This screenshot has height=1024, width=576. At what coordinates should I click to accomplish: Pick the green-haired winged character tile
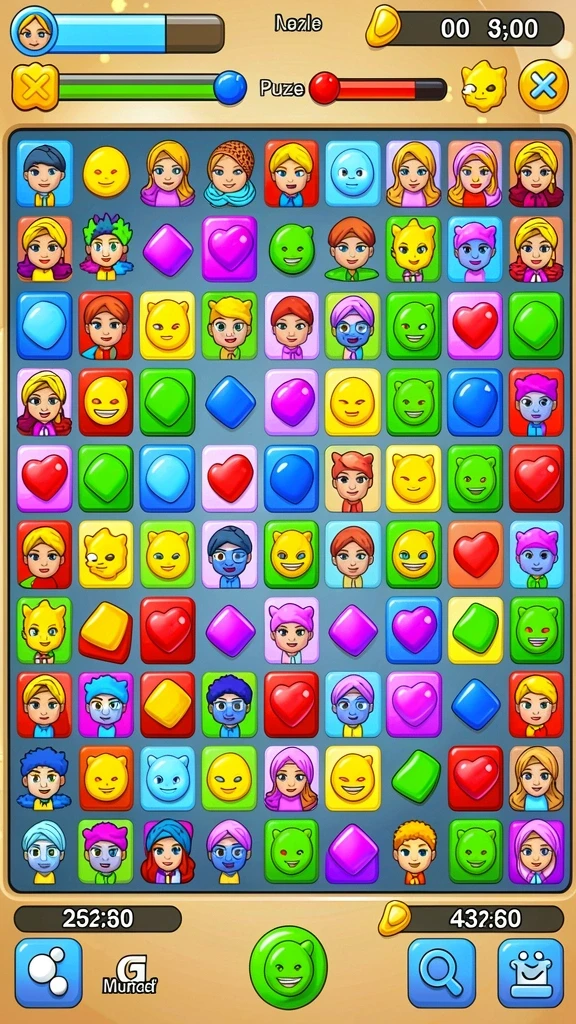coord(106,248)
